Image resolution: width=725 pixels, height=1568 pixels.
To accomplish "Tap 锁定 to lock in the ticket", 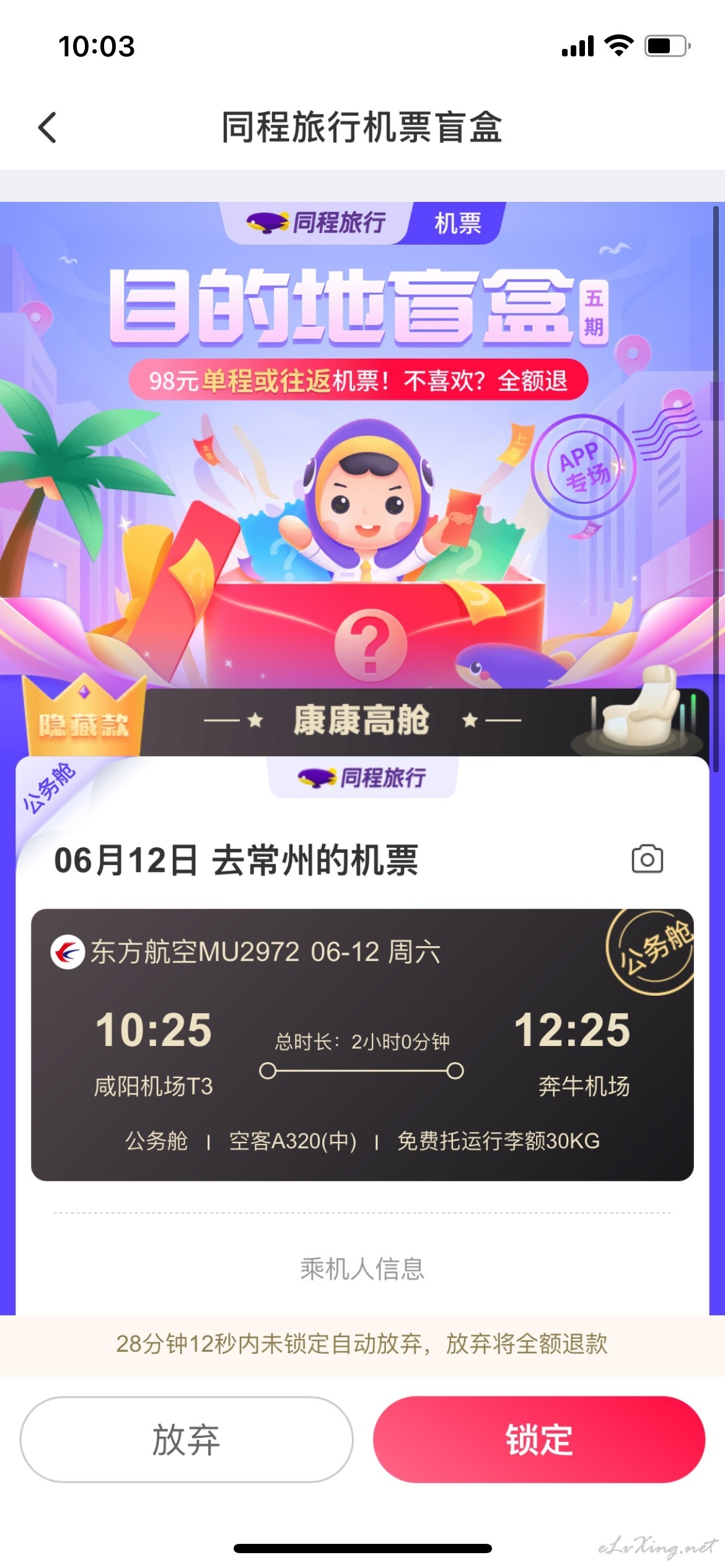I will [539, 1439].
